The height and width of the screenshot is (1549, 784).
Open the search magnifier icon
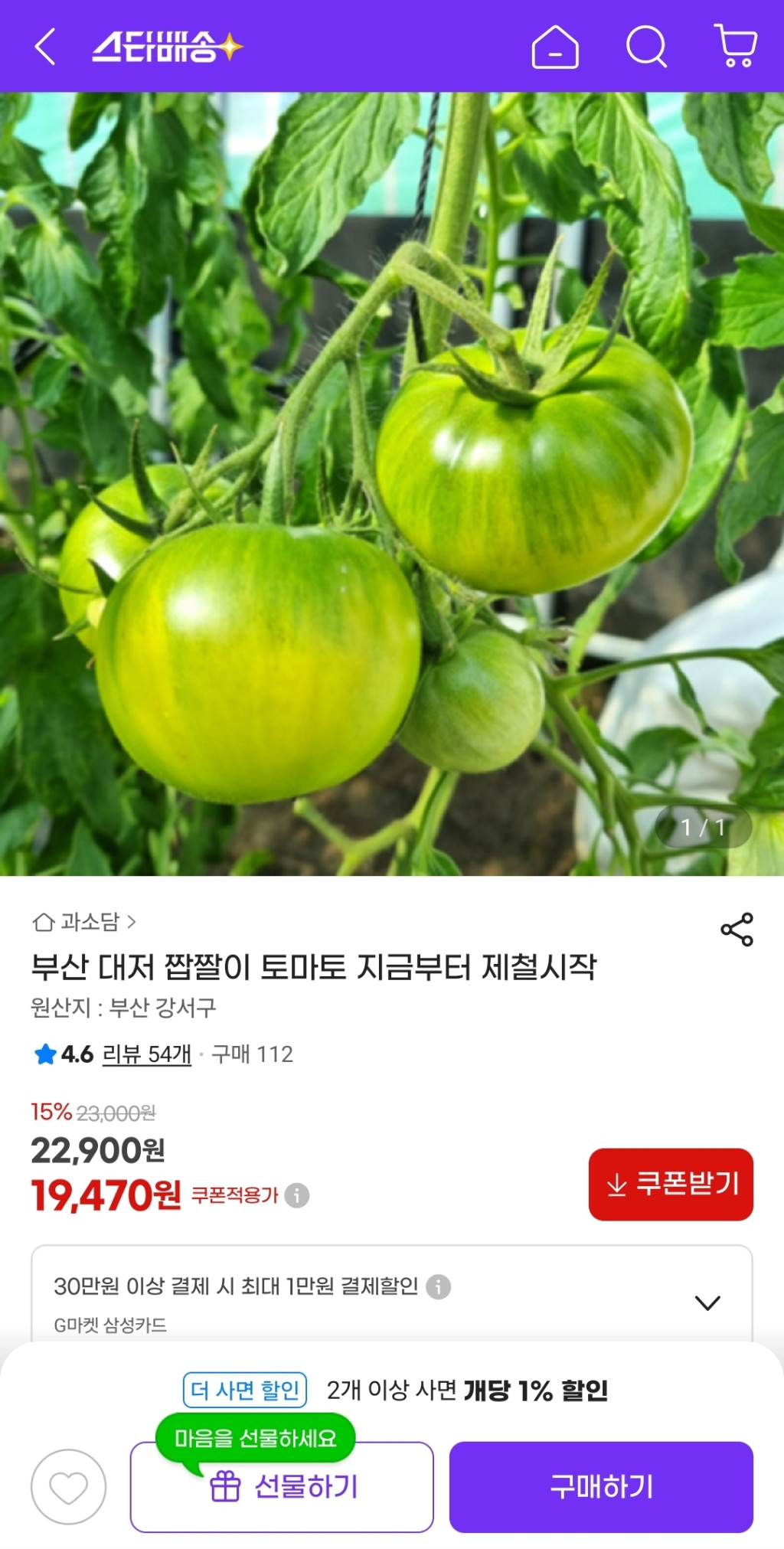(x=646, y=47)
